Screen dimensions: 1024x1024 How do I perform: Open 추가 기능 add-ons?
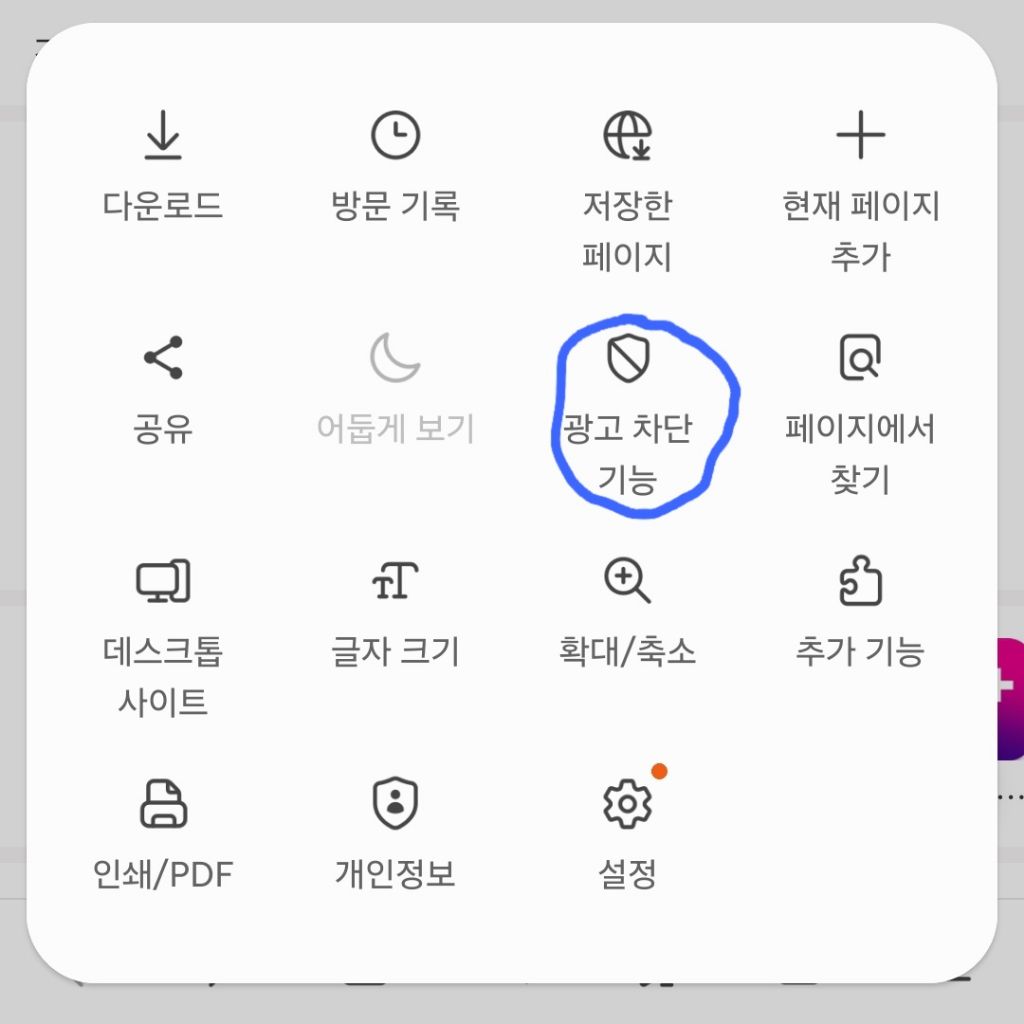click(860, 581)
